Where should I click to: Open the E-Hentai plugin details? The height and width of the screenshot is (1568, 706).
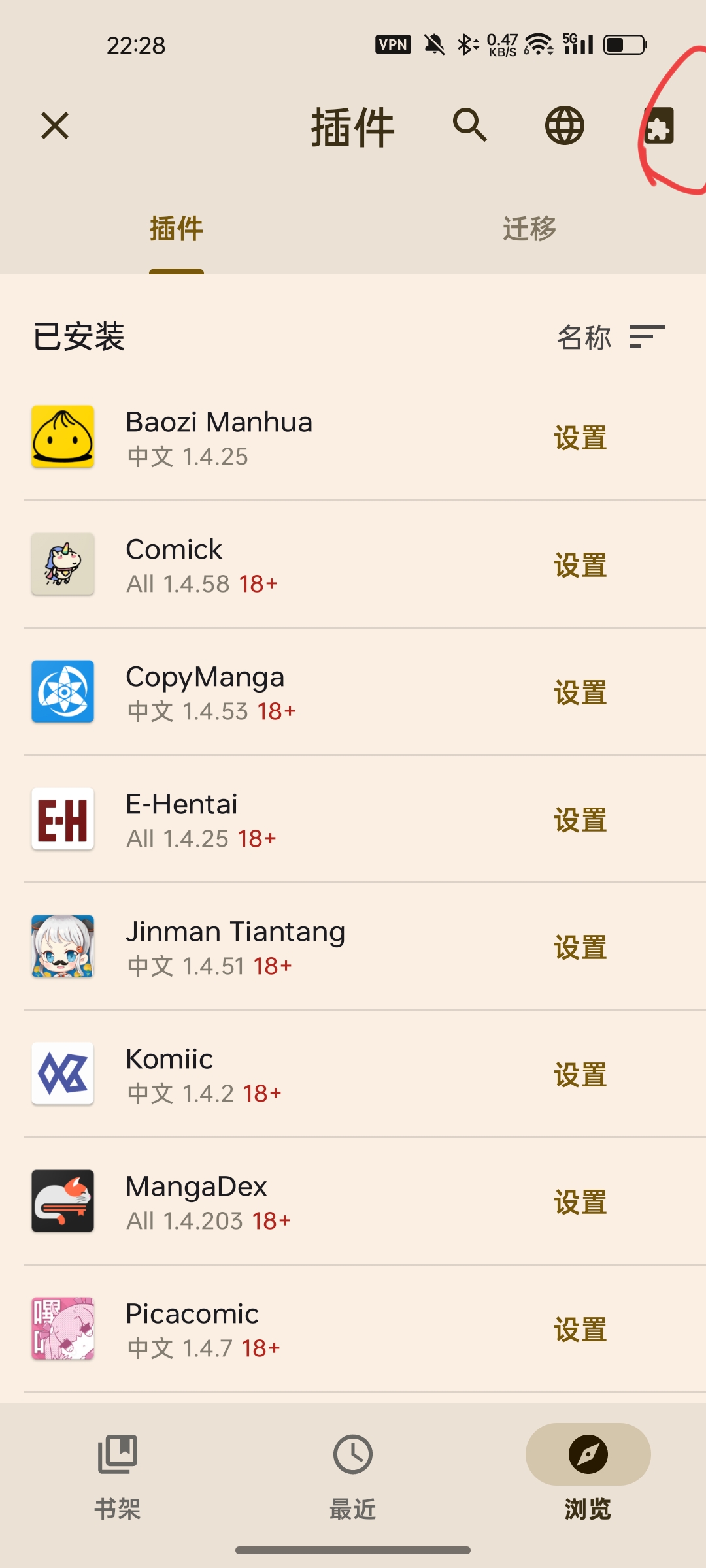point(261,819)
